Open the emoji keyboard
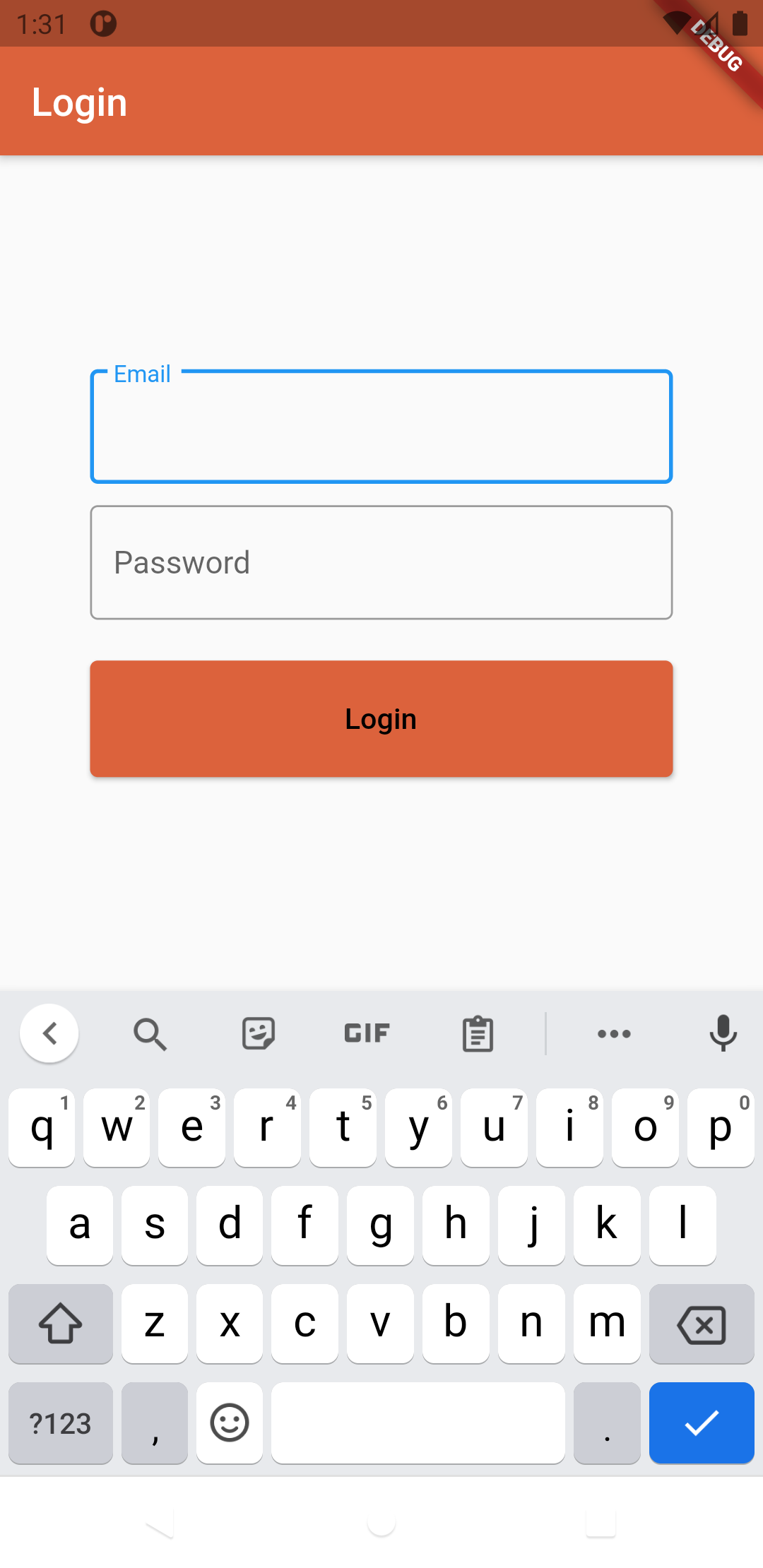Image resolution: width=763 pixels, height=1568 pixels. click(230, 1423)
